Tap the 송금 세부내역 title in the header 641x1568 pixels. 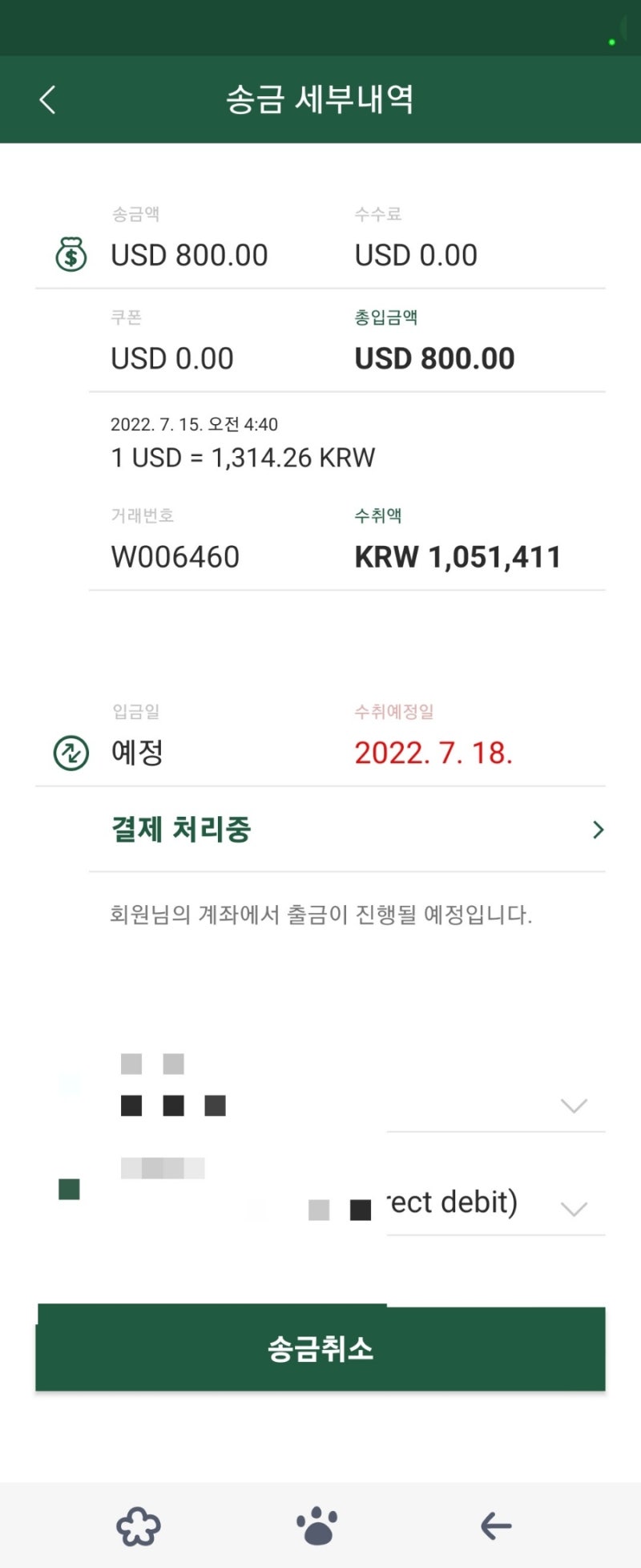pyautogui.click(x=320, y=99)
